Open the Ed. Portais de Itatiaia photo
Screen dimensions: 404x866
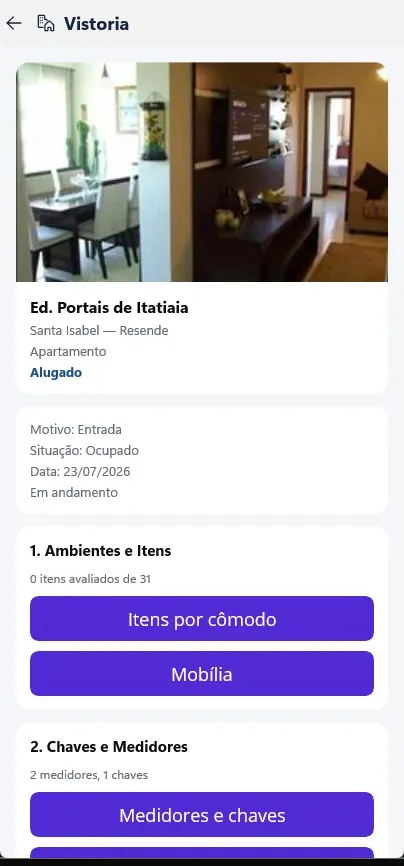pos(202,172)
